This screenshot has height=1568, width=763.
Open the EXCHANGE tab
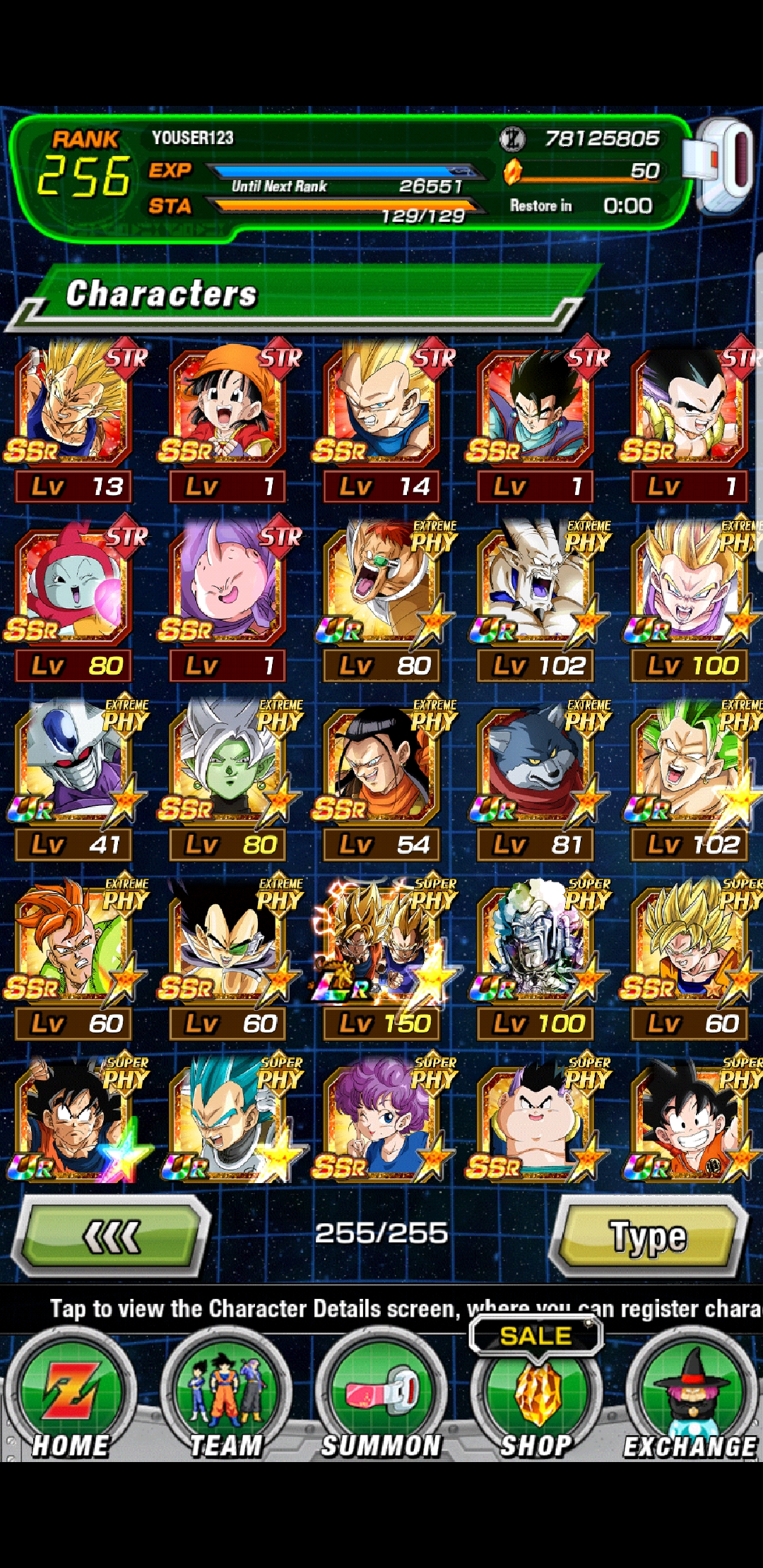coord(690,1395)
